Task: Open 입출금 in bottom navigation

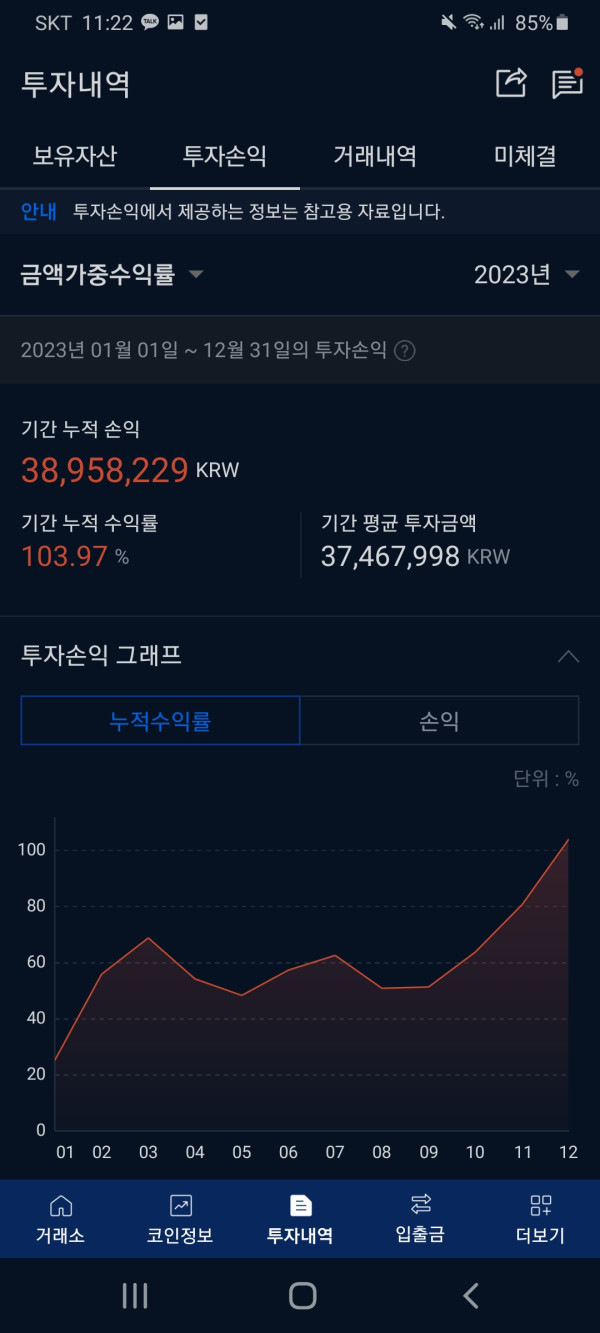Action: point(420,1219)
